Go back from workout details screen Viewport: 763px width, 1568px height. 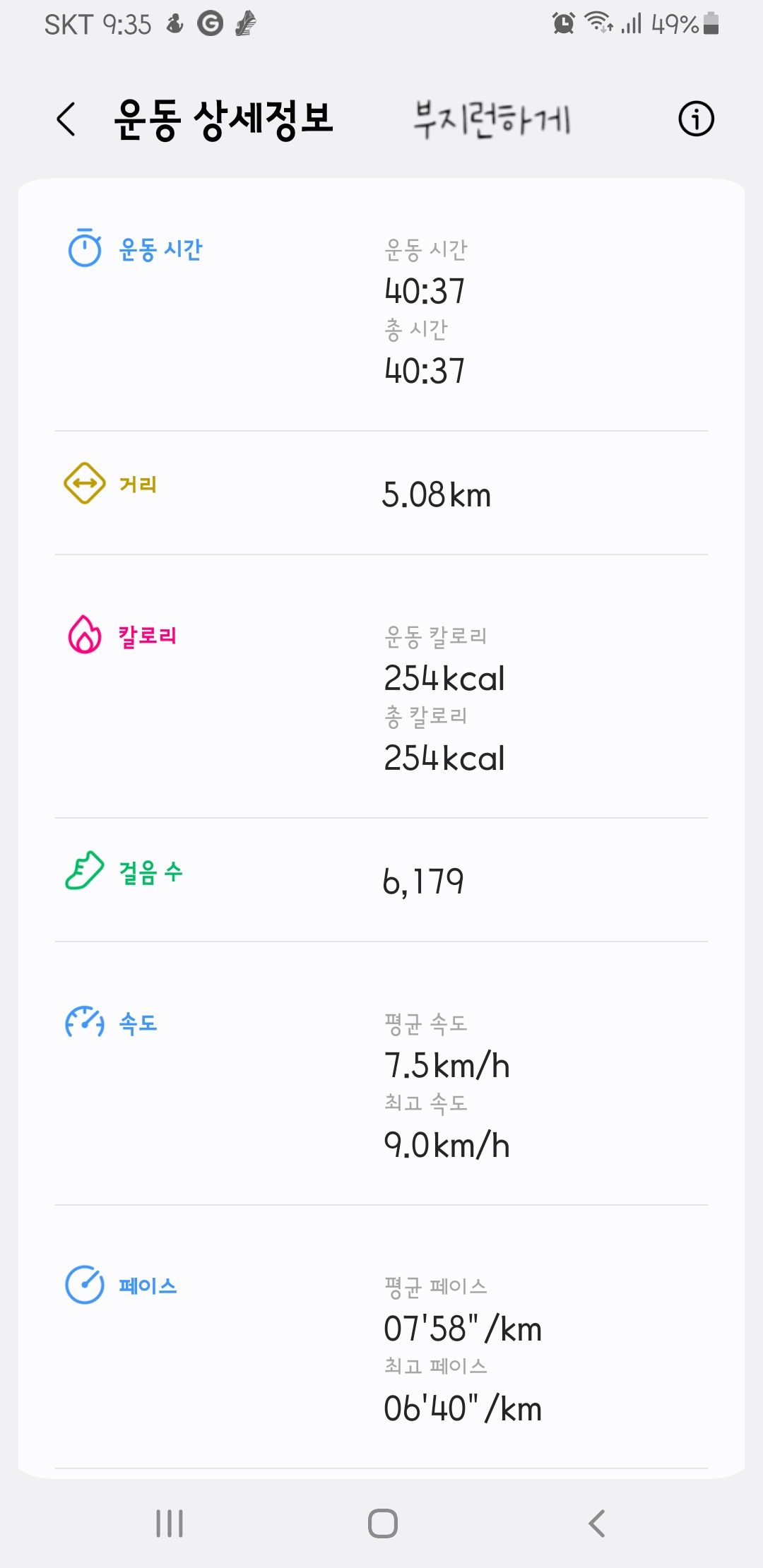pos(66,119)
